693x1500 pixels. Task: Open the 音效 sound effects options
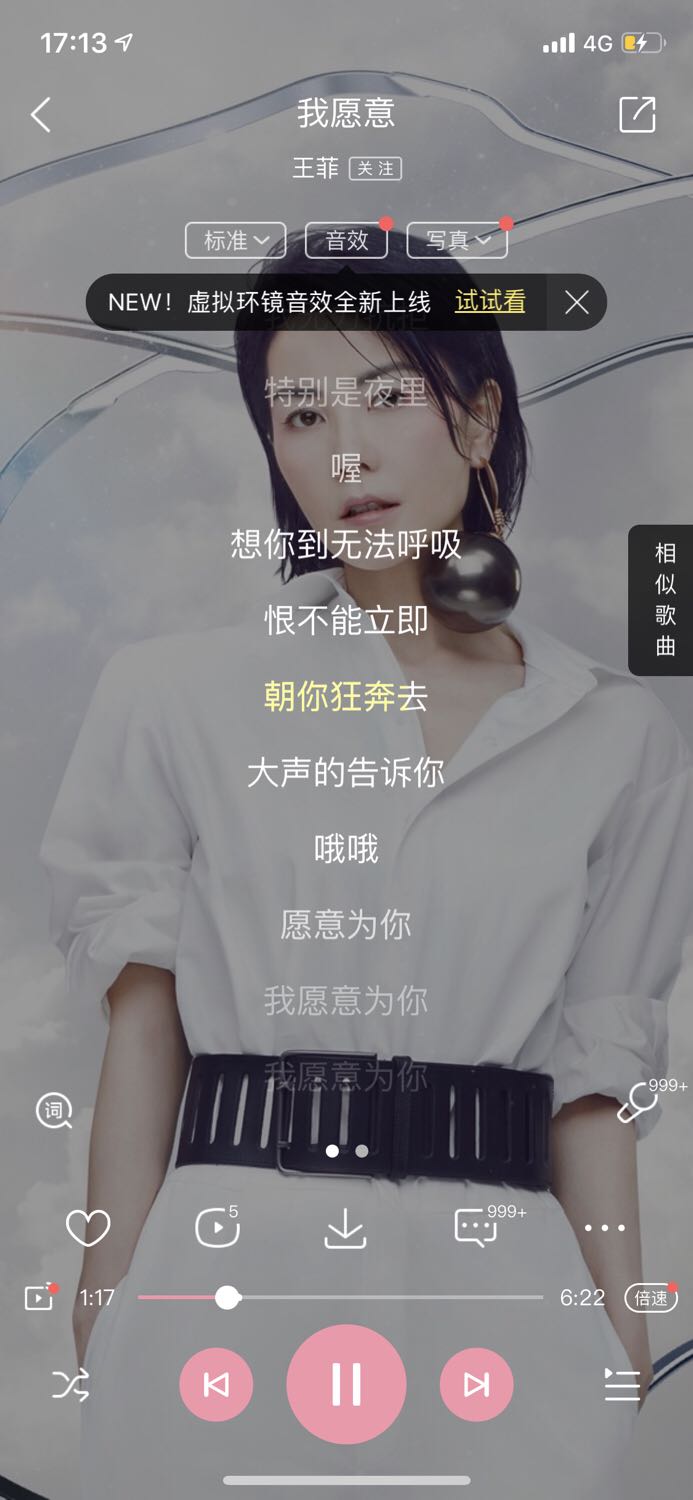(x=347, y=240)
